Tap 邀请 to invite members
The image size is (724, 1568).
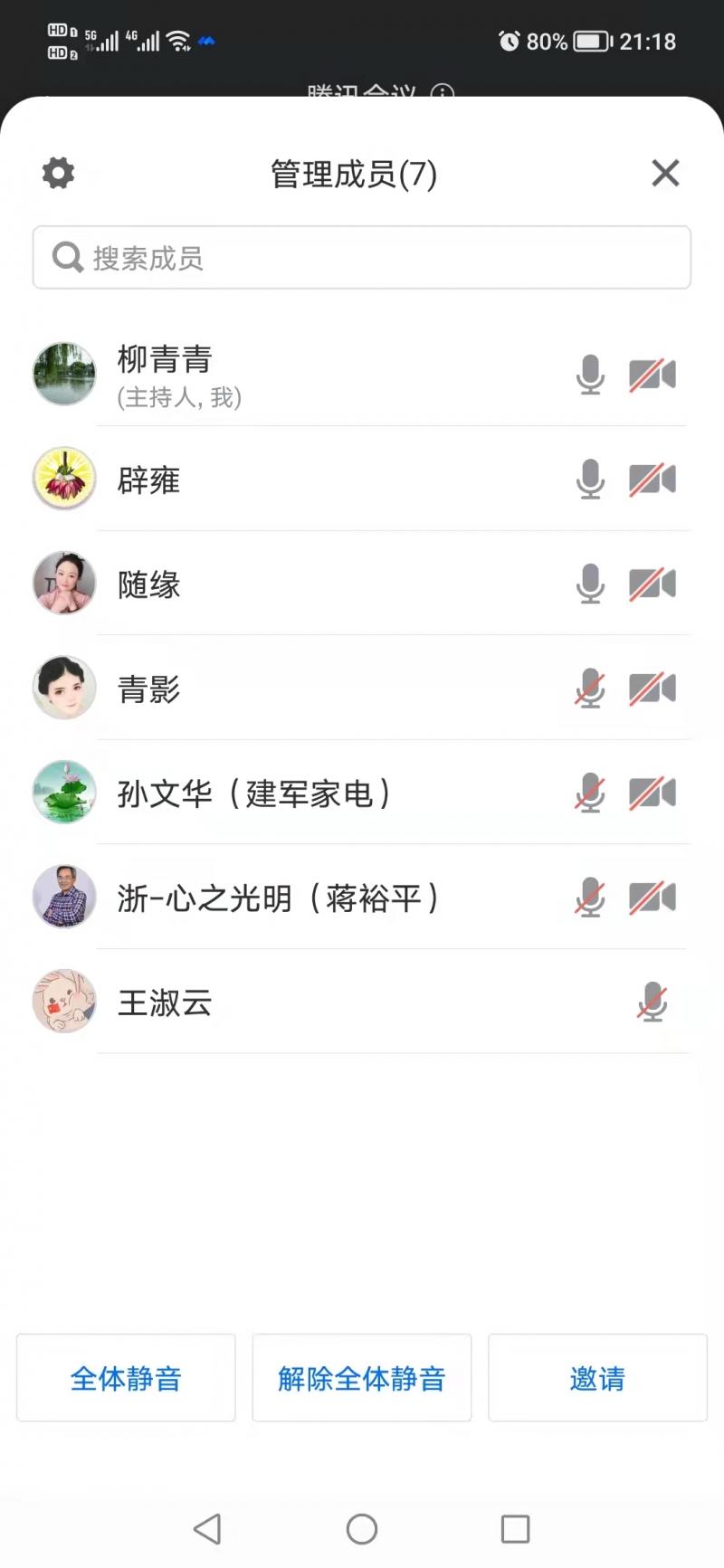[x=597, y=1378]
